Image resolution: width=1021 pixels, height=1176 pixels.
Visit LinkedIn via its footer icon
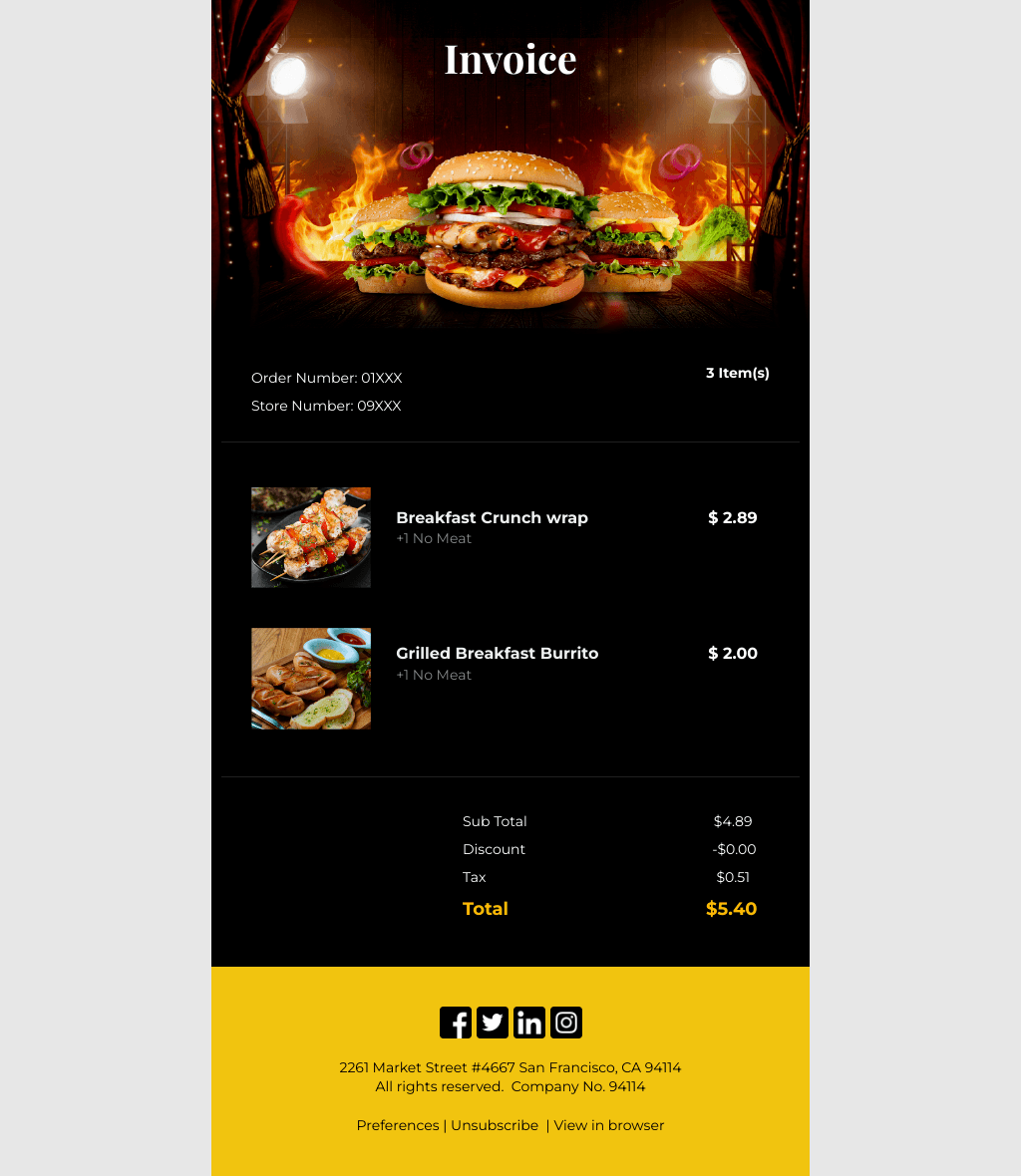pyautogui.click(x=529, y=1022)
